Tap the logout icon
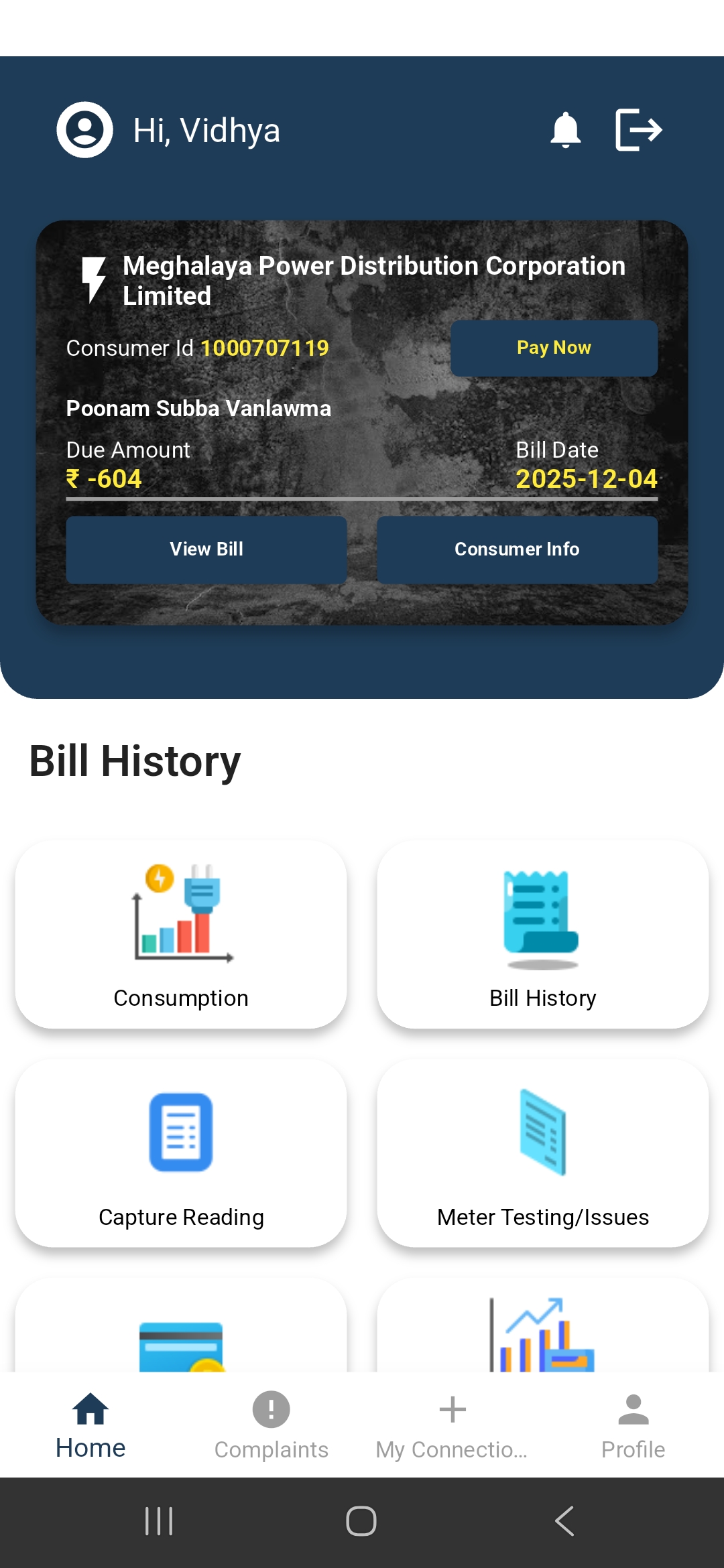Screen dimensions: 724x1568 tap(638, 130)
